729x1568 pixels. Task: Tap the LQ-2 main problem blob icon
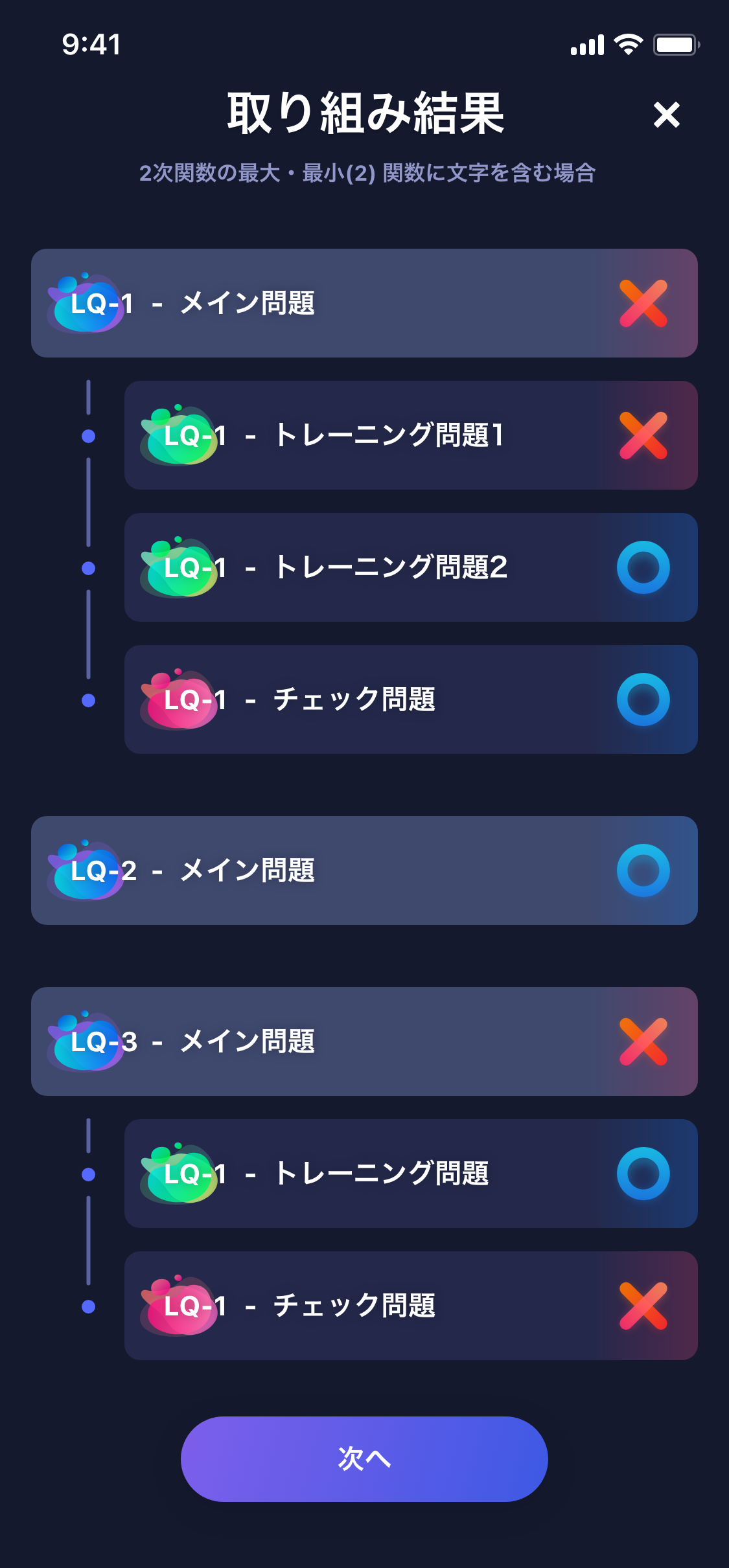tap(83, 870)
